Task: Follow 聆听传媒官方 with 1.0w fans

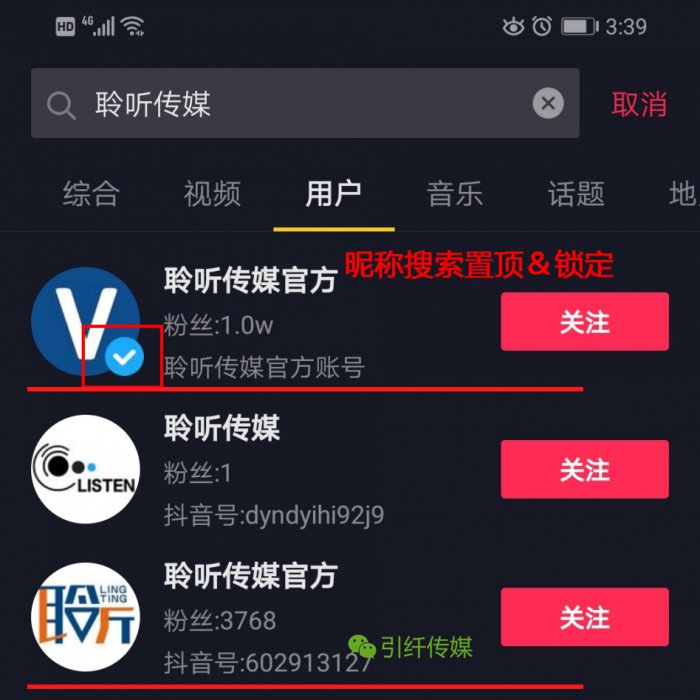Action: coord(584,322)
